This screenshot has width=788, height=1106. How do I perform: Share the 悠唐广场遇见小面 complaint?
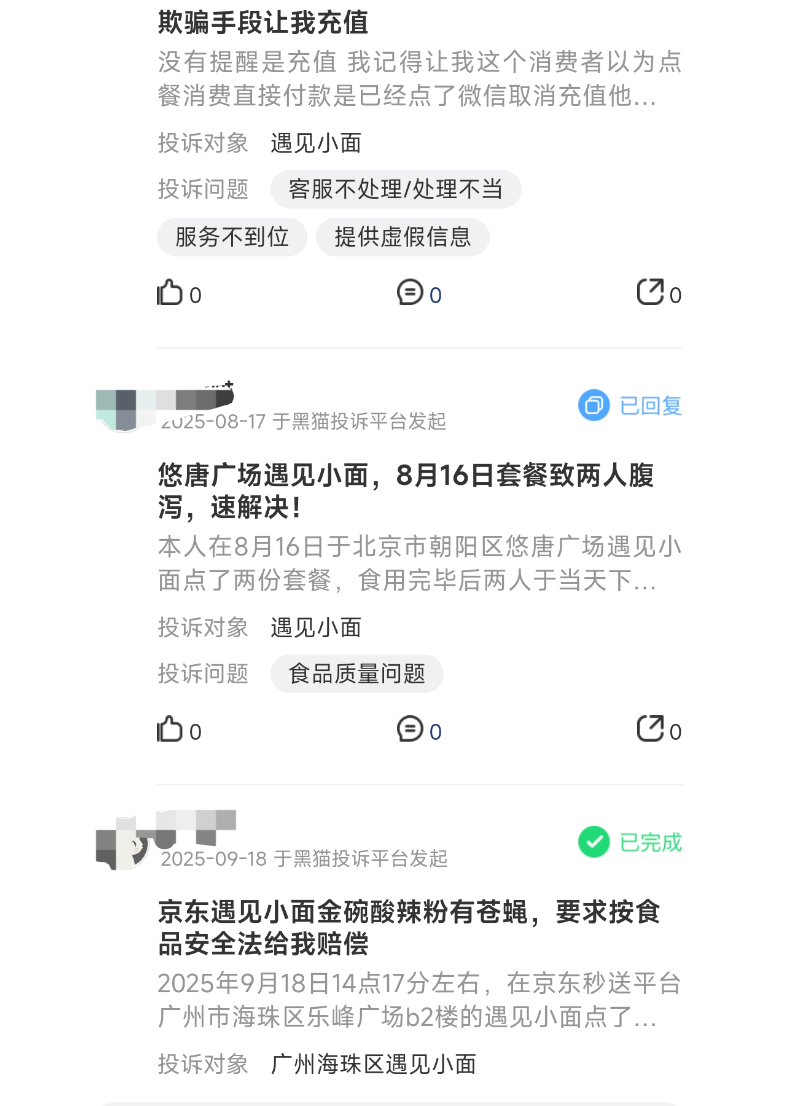pyautogui.click(x=650, y=729)
